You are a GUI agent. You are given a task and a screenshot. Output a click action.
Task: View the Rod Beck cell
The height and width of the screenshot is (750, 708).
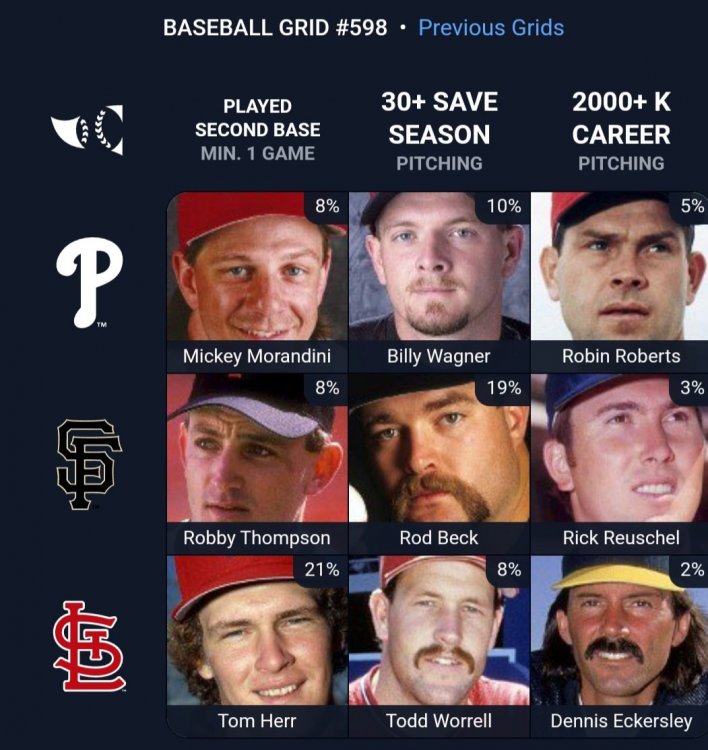439,464
